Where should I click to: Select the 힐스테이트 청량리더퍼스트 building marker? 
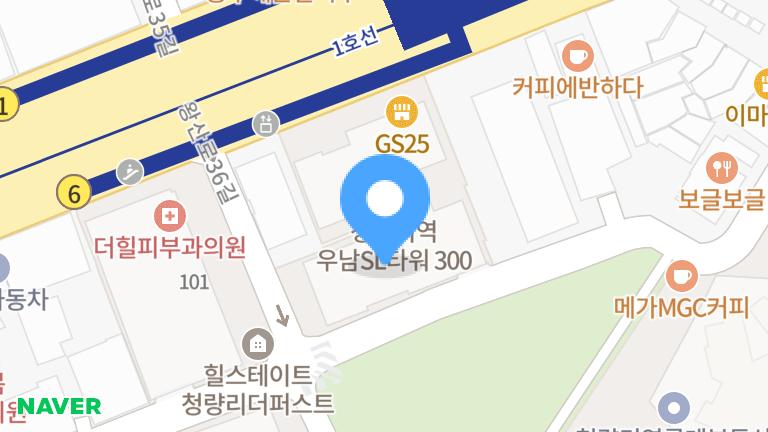point(258,343)
